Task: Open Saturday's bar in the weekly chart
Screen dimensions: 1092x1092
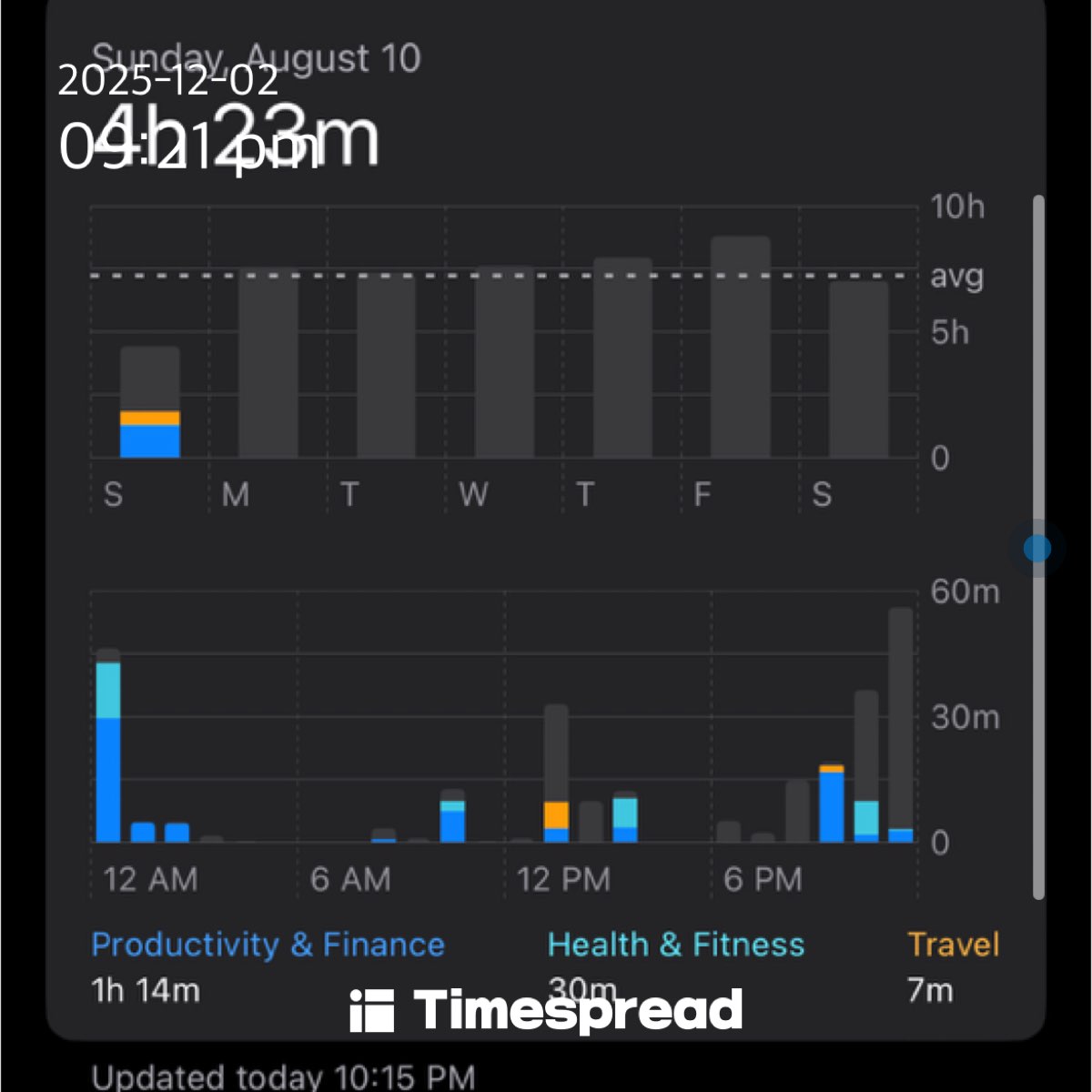Action: 858,369
